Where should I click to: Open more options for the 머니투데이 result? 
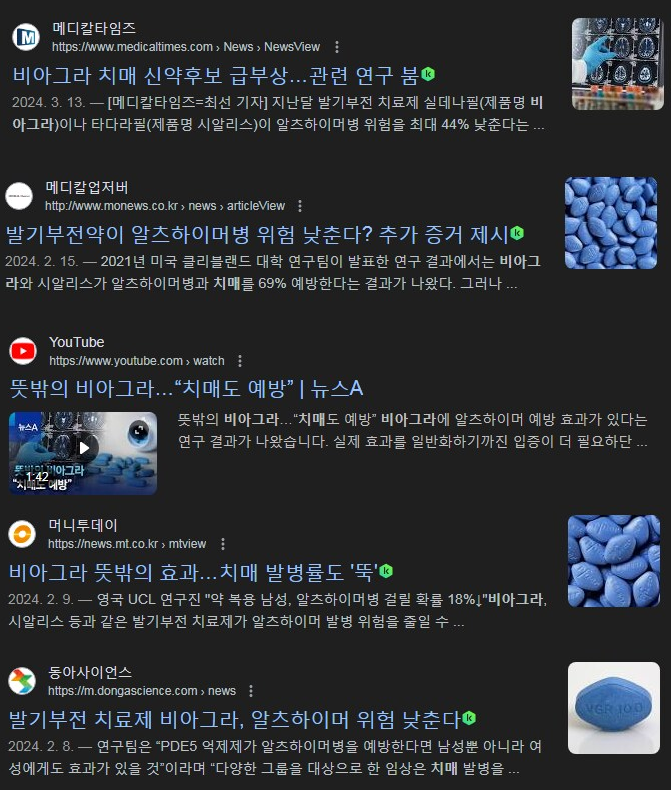[x=223, y=544]
